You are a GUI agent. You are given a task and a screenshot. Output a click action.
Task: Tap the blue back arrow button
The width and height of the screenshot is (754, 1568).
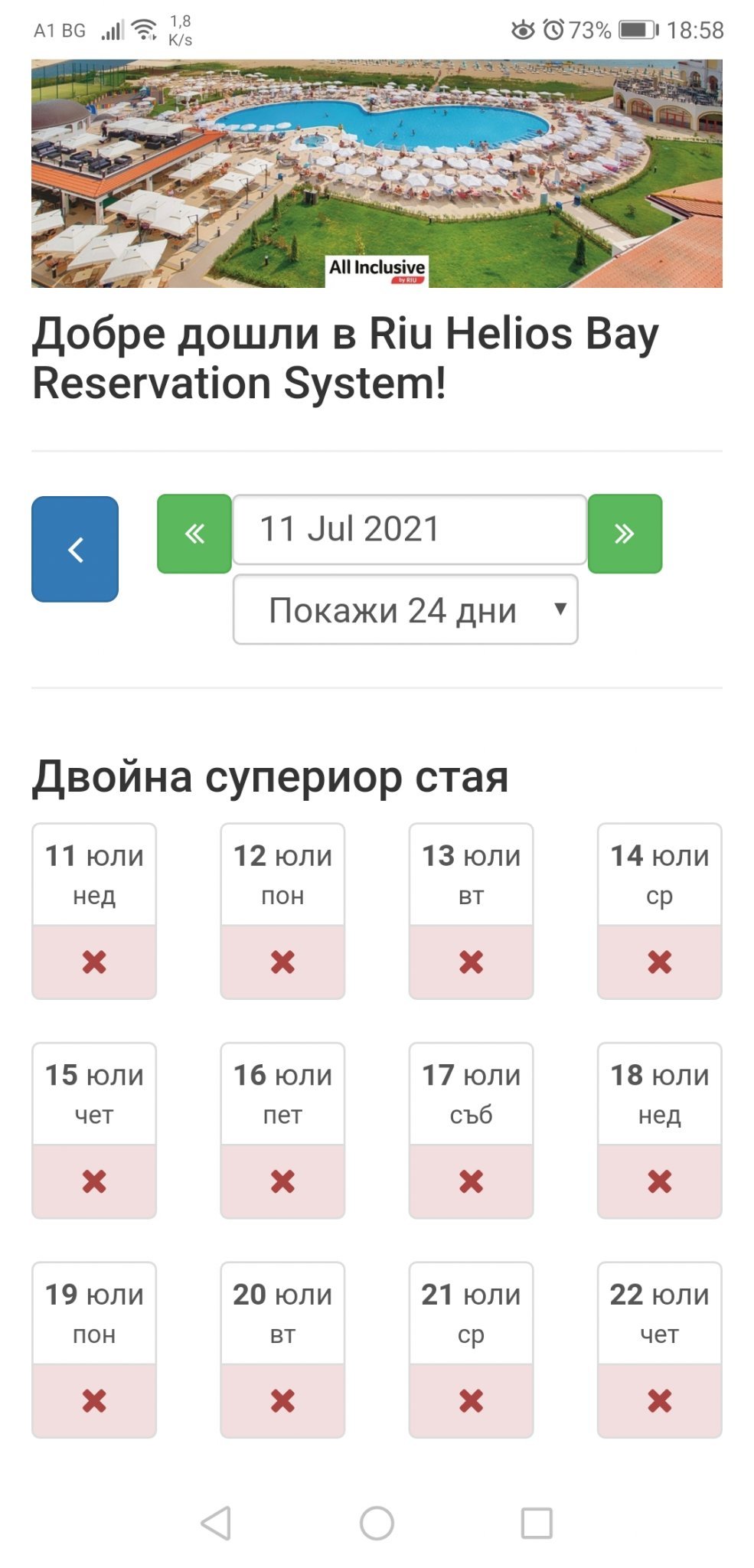[x=75, y=549]
